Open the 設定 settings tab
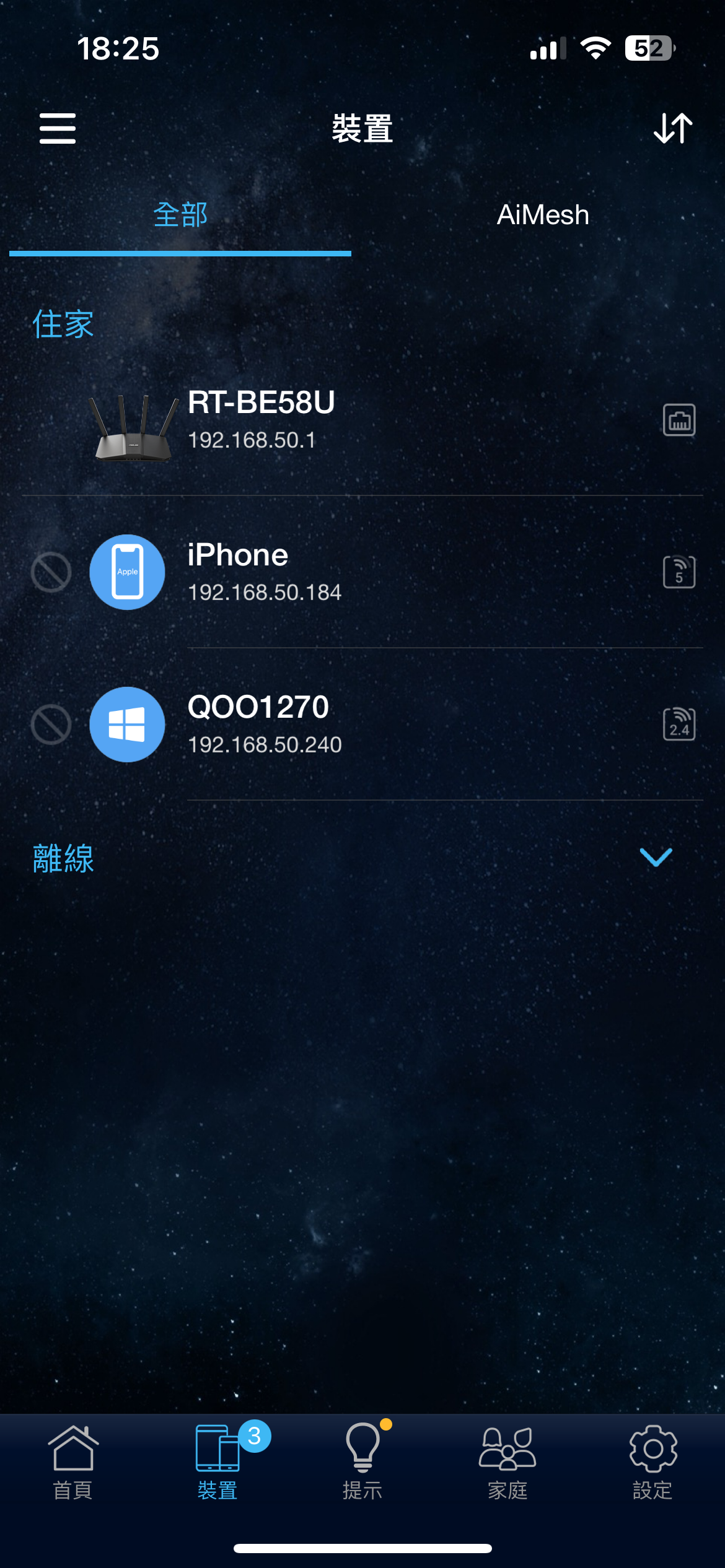The width and height of the screenshot is (725, 1568). tap(652, 1463)
